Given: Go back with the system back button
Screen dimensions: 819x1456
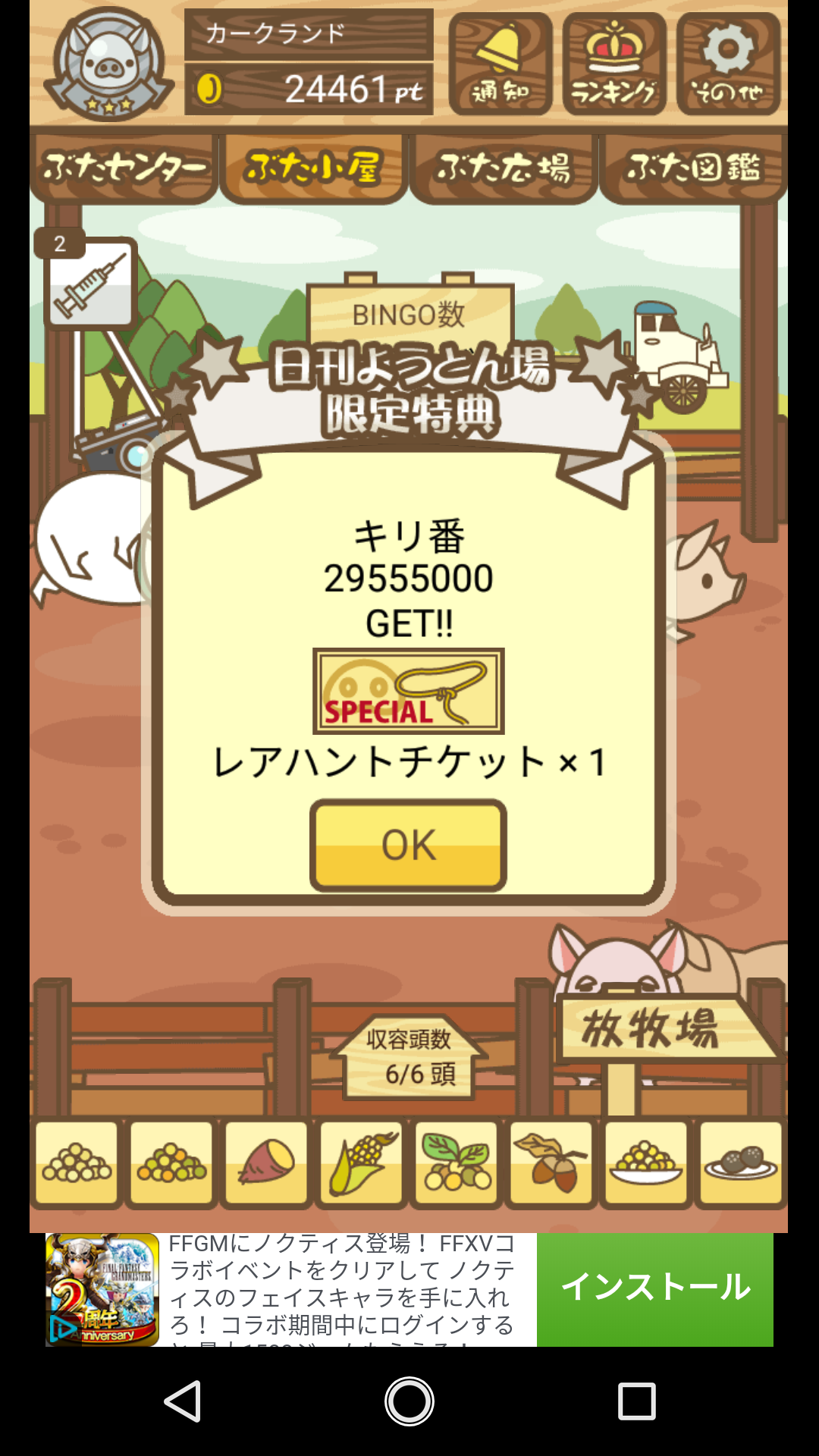Looking at the screenshot, I should [x=182, y=1401].
